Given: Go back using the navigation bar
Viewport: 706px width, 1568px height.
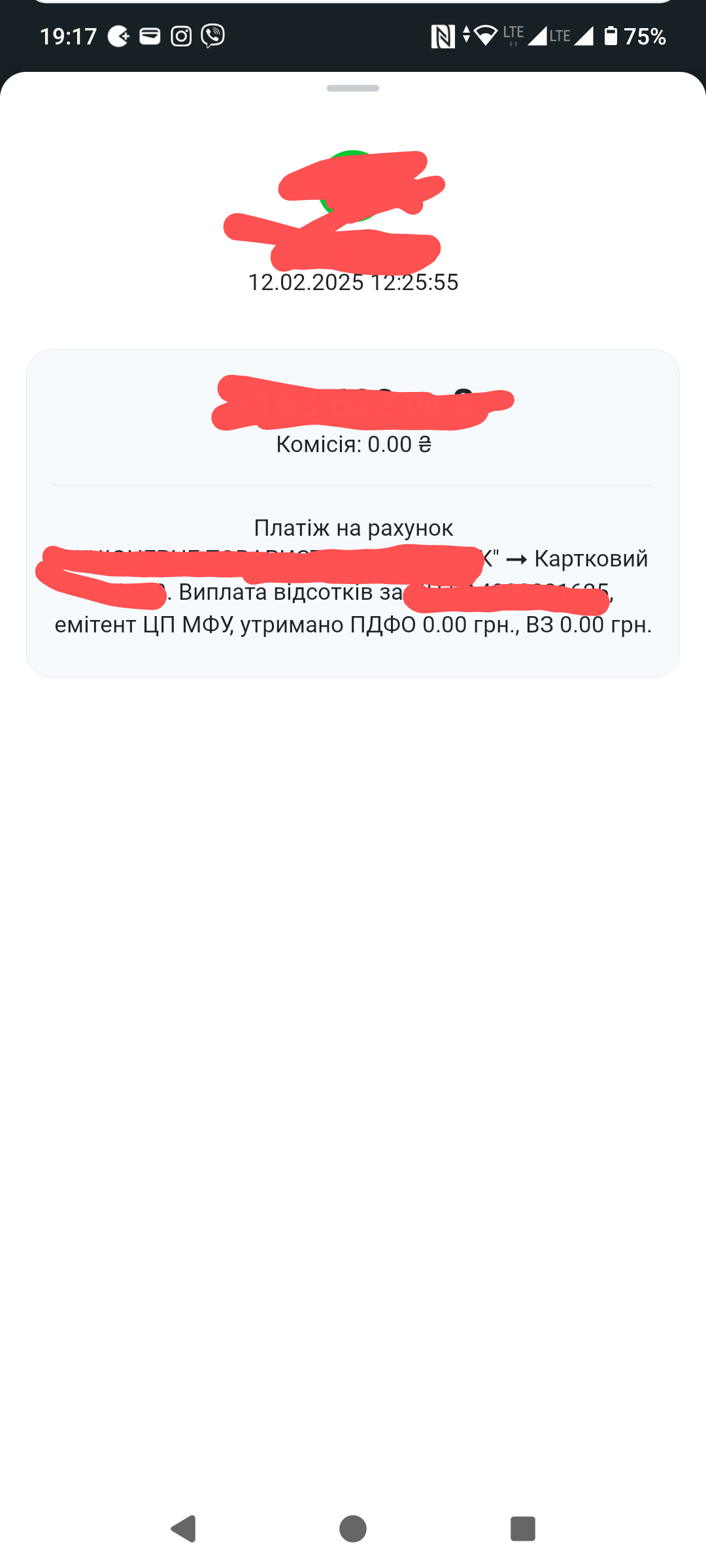Looking at the screenshot, I should 184,1528.
